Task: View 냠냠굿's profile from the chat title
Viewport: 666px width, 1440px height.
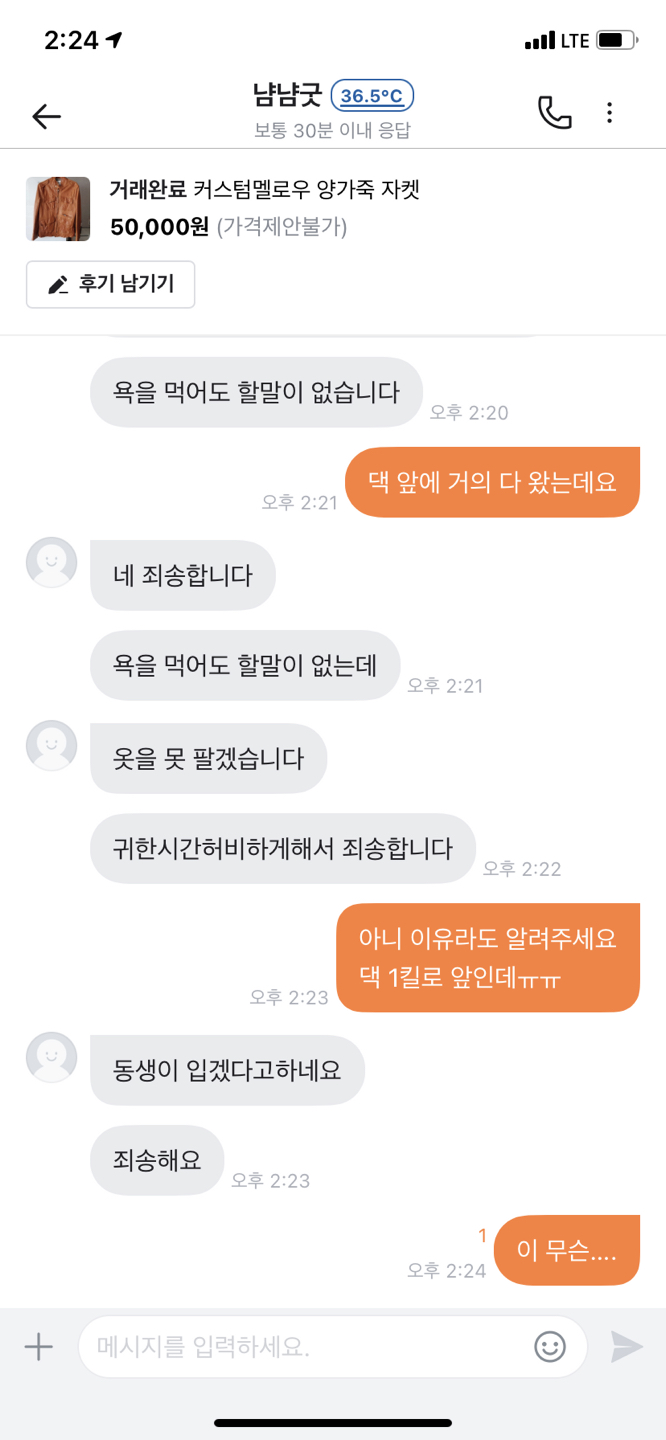Action: tap(287, 96)
